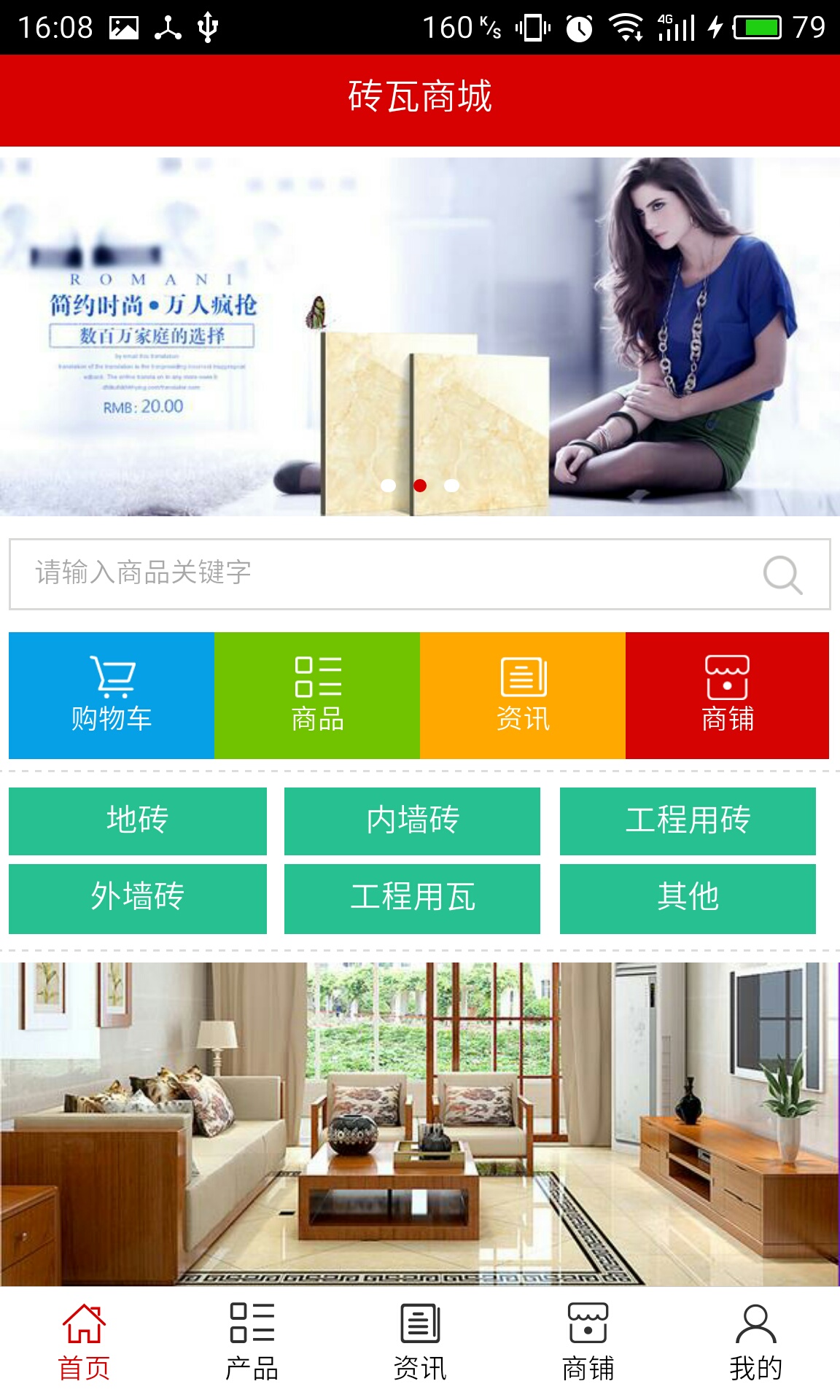Switch to the 我的 profile tab
The image size is (840, 1400).
pyautogui.click(x=756, y=1343)
